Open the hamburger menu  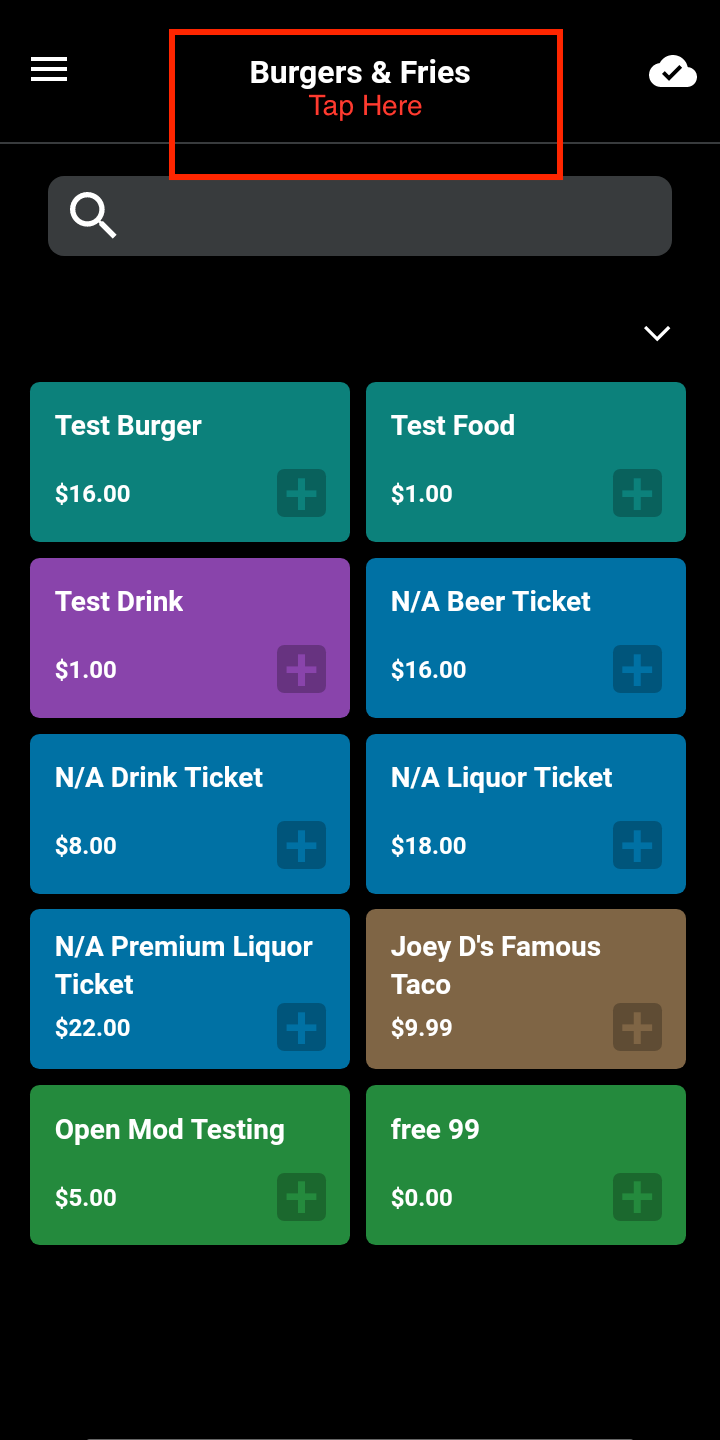(49, 69)
